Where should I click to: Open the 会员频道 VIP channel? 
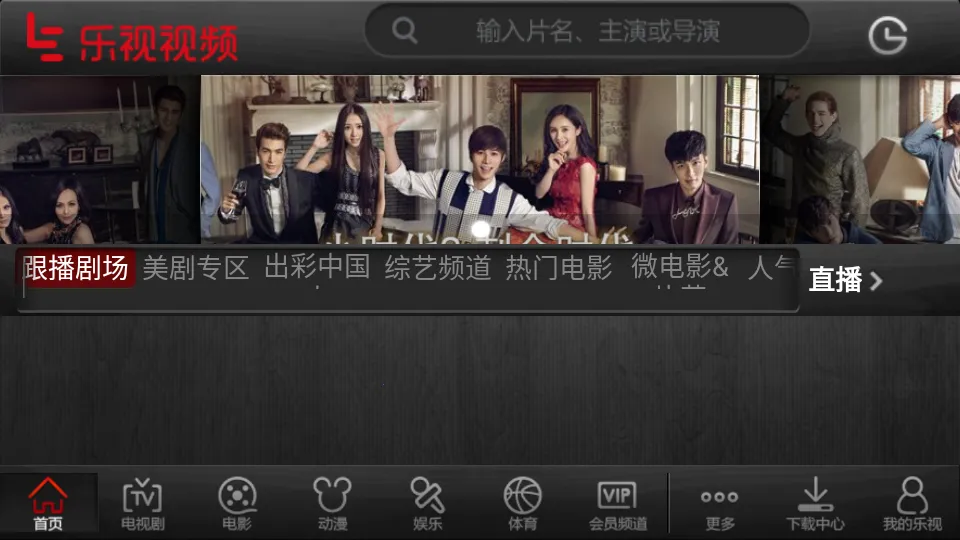617,503
